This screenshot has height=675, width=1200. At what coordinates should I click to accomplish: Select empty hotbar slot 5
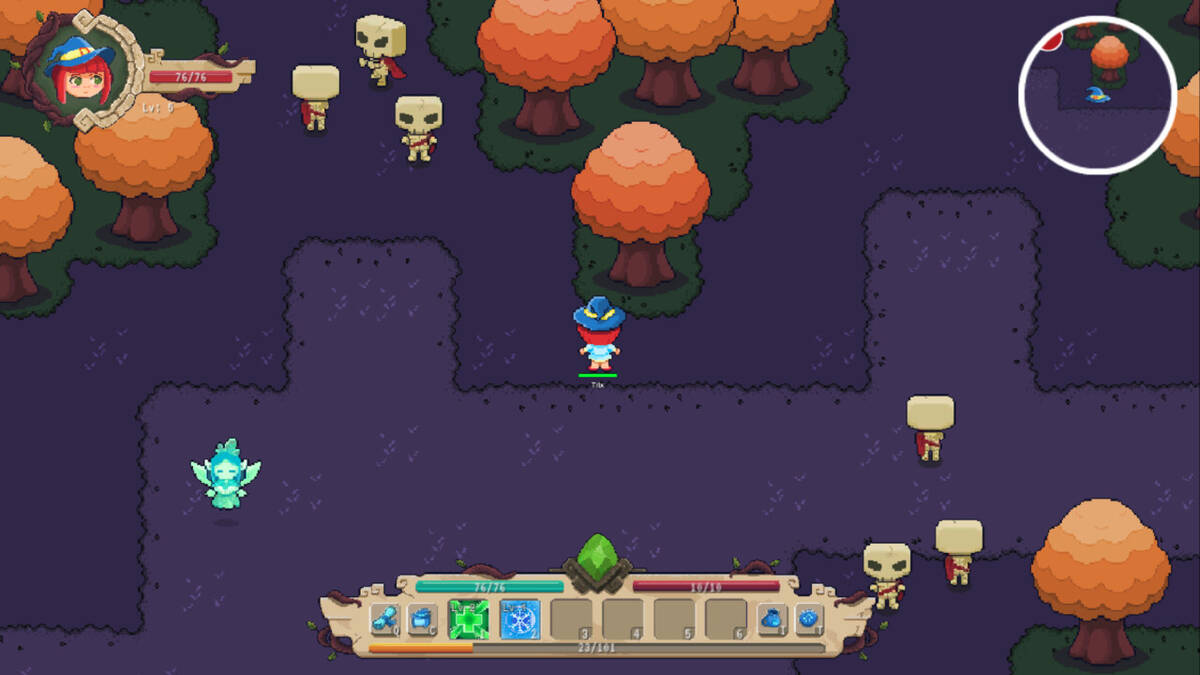[x=674, y=620]
